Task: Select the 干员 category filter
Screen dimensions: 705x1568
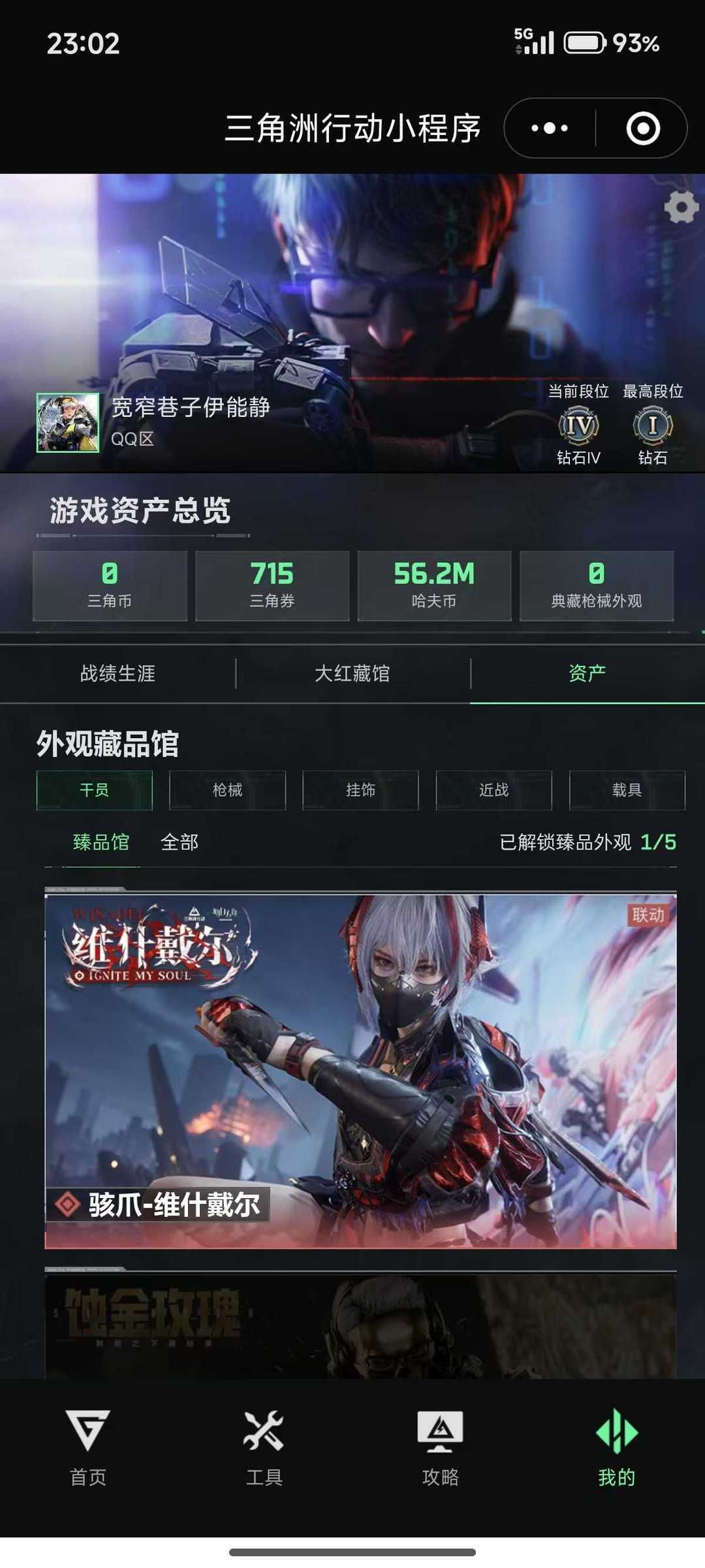Action: [x=93, y=790]
